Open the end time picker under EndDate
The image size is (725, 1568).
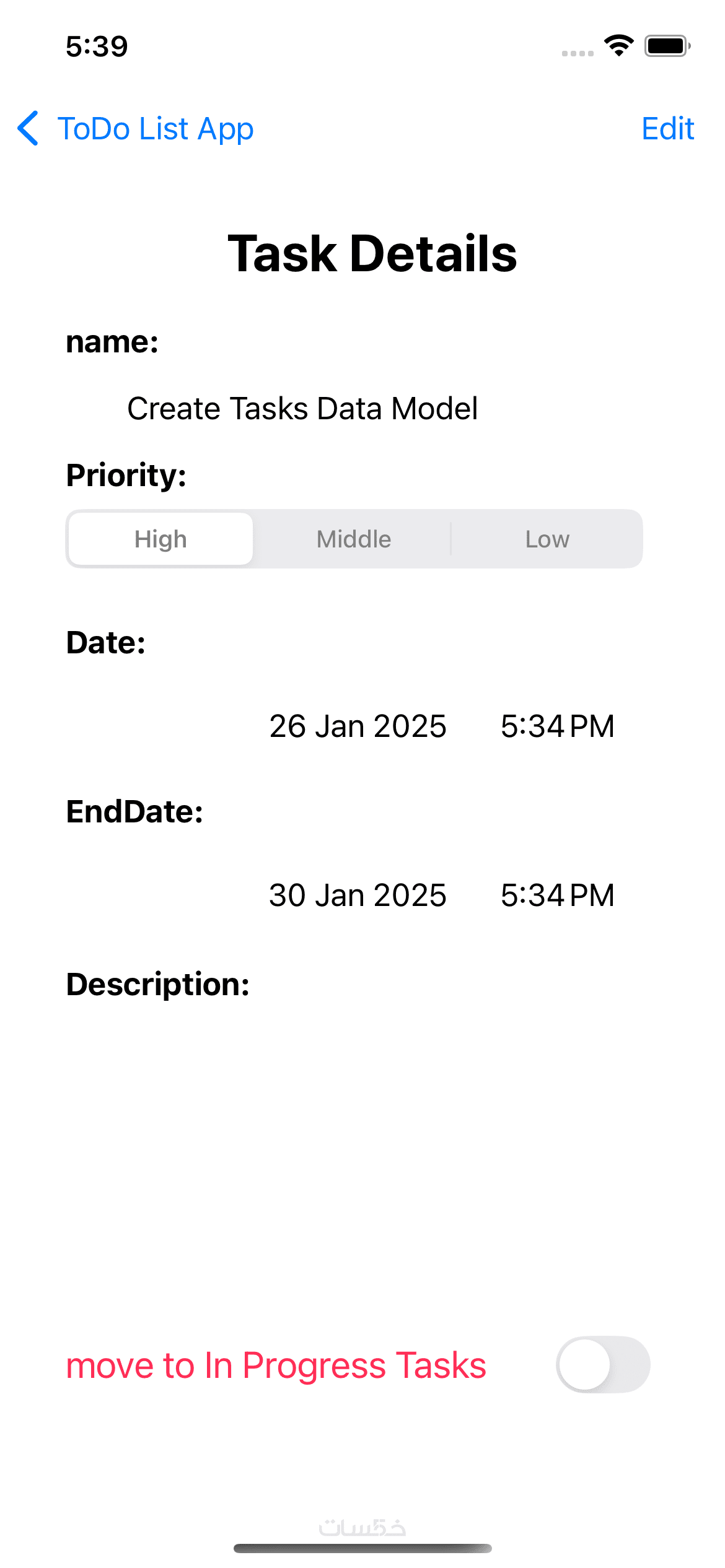click(x=557, y=894)
